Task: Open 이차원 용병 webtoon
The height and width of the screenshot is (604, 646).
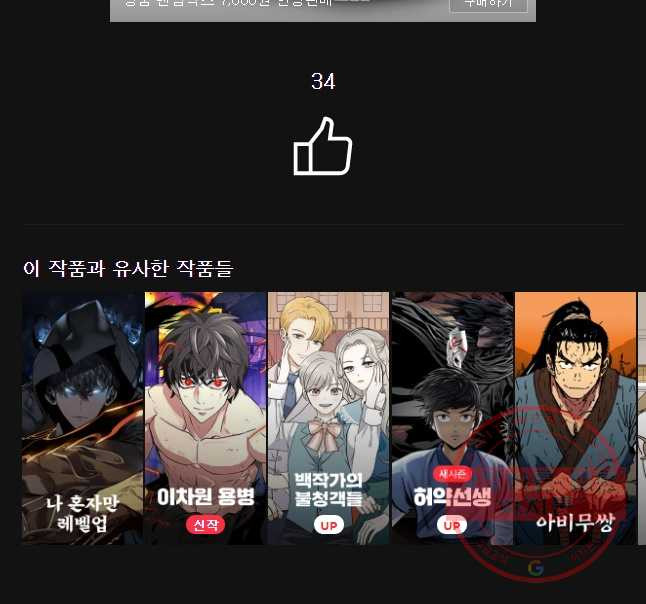Action: pos(206,418)
